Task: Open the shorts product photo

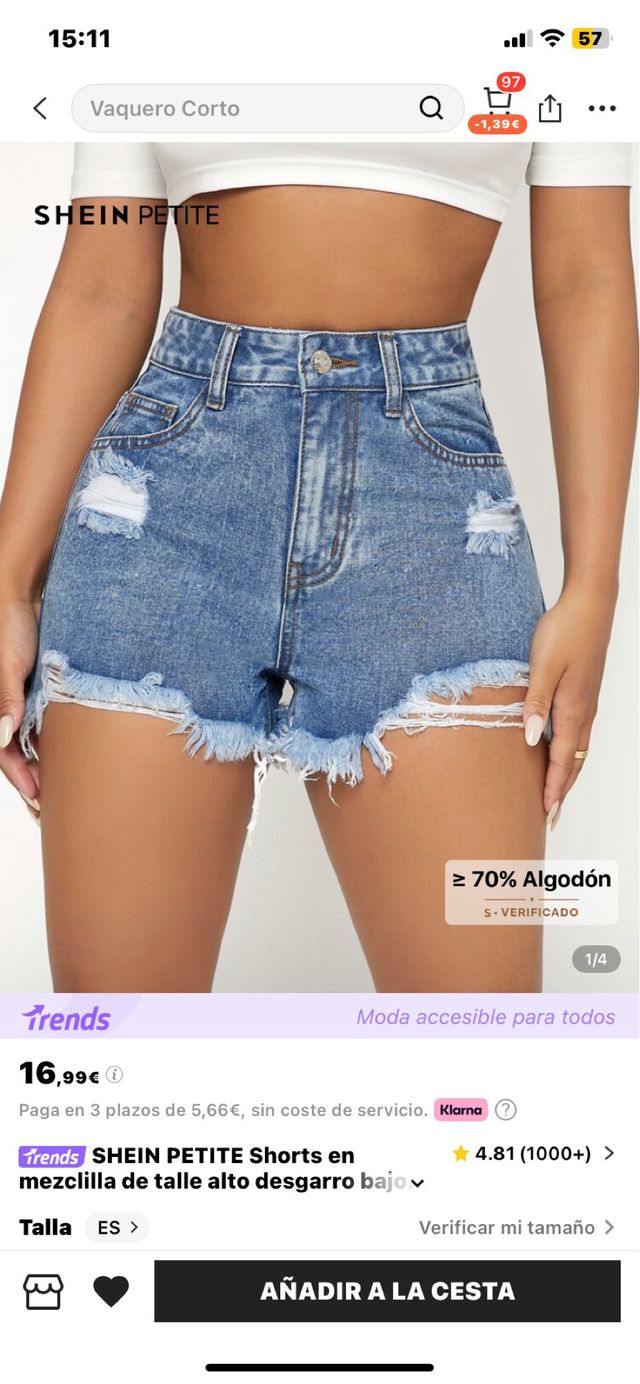Action: tap(320, 560)
